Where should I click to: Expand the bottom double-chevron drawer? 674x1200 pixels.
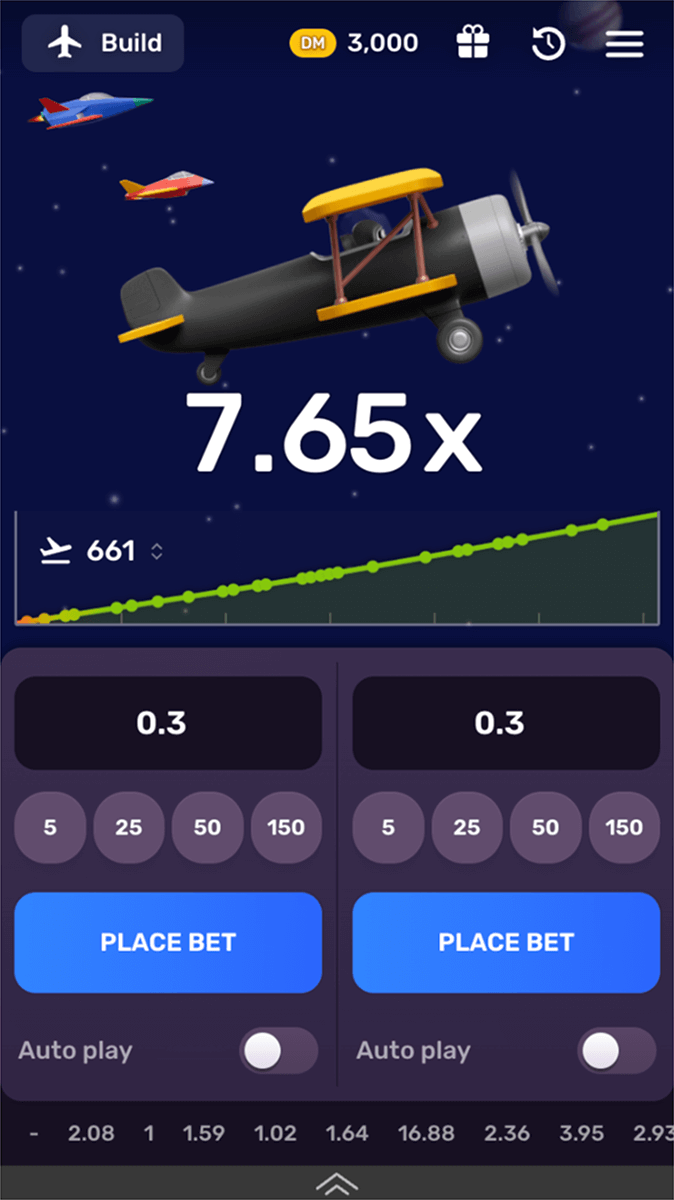click(337, 1184)
